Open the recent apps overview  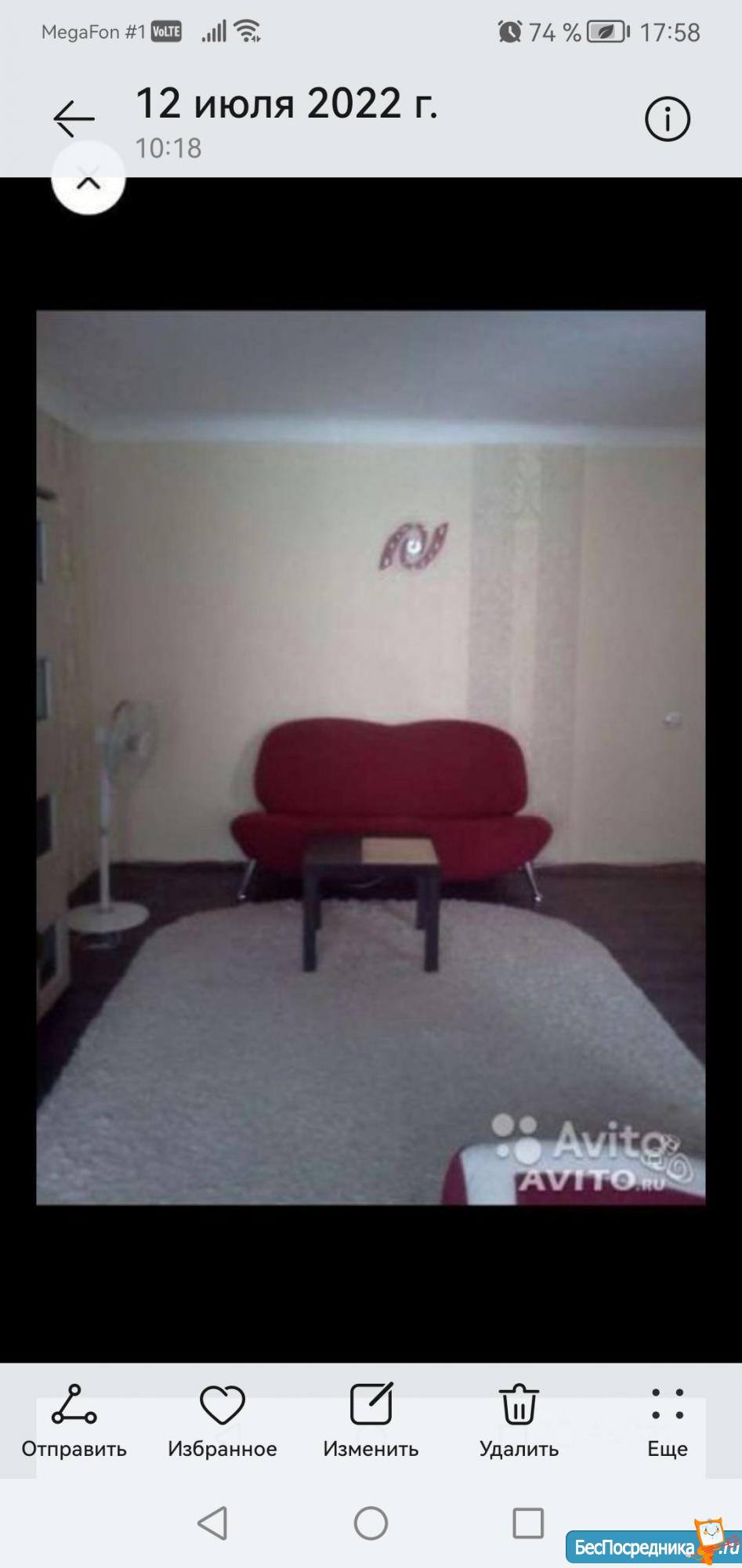pyautogui.click(x=528, y=1523)
